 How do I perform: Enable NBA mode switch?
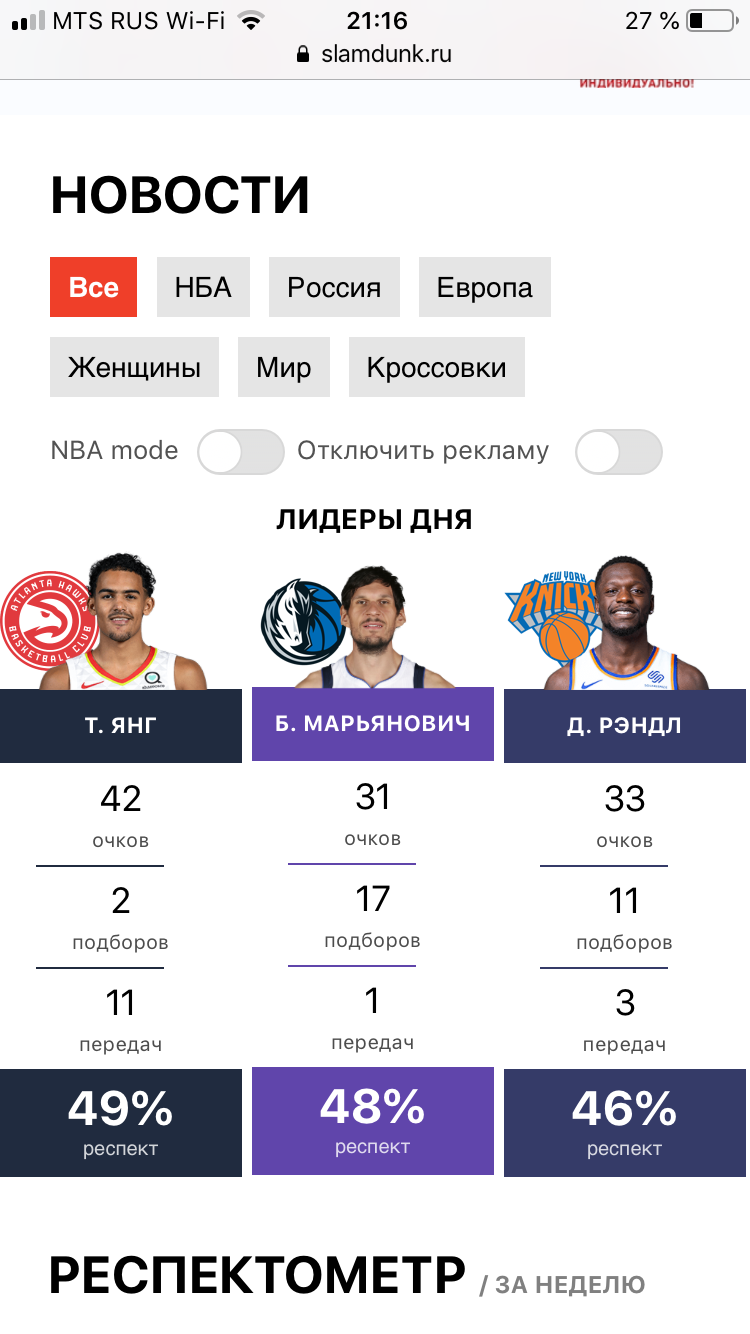241,452
